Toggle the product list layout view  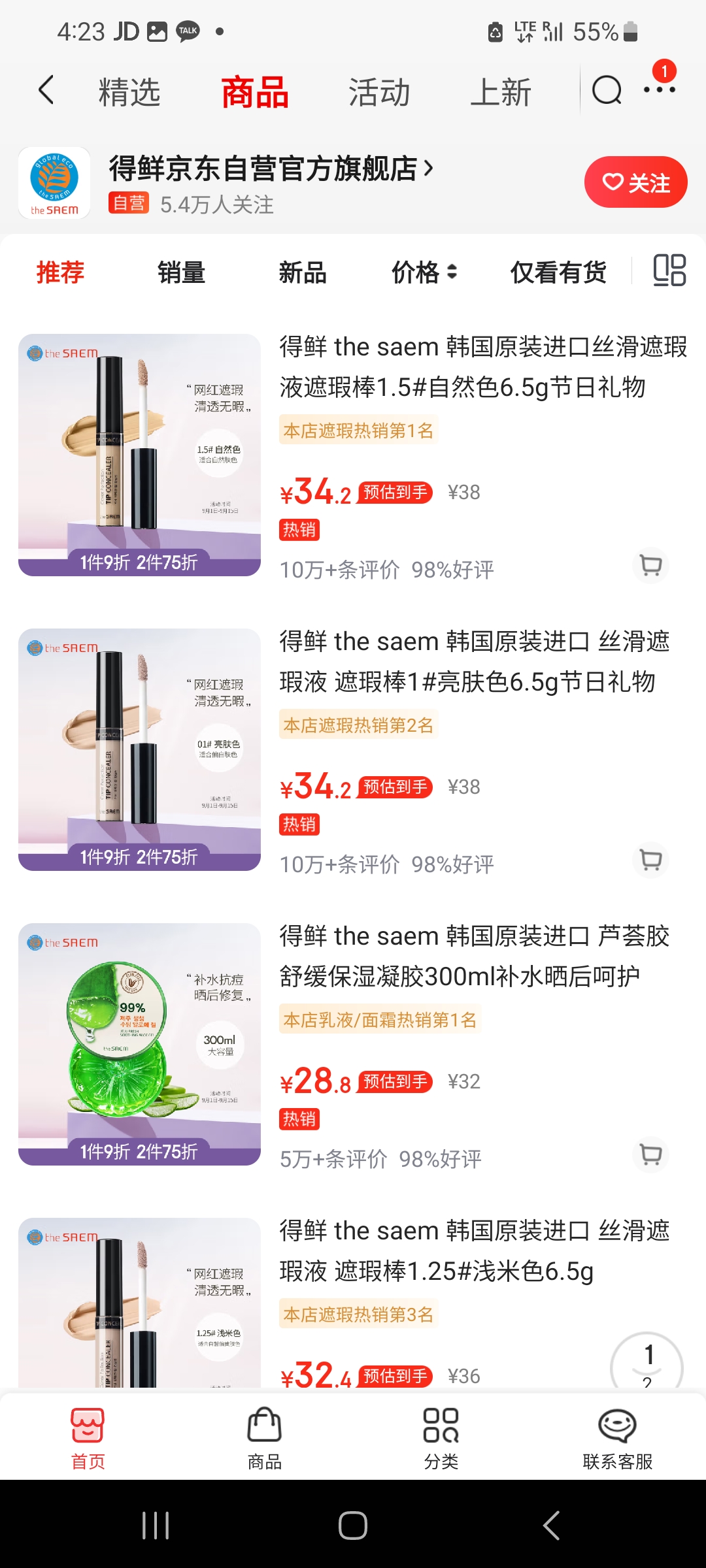pyautogui.click(x=669, y=270)
